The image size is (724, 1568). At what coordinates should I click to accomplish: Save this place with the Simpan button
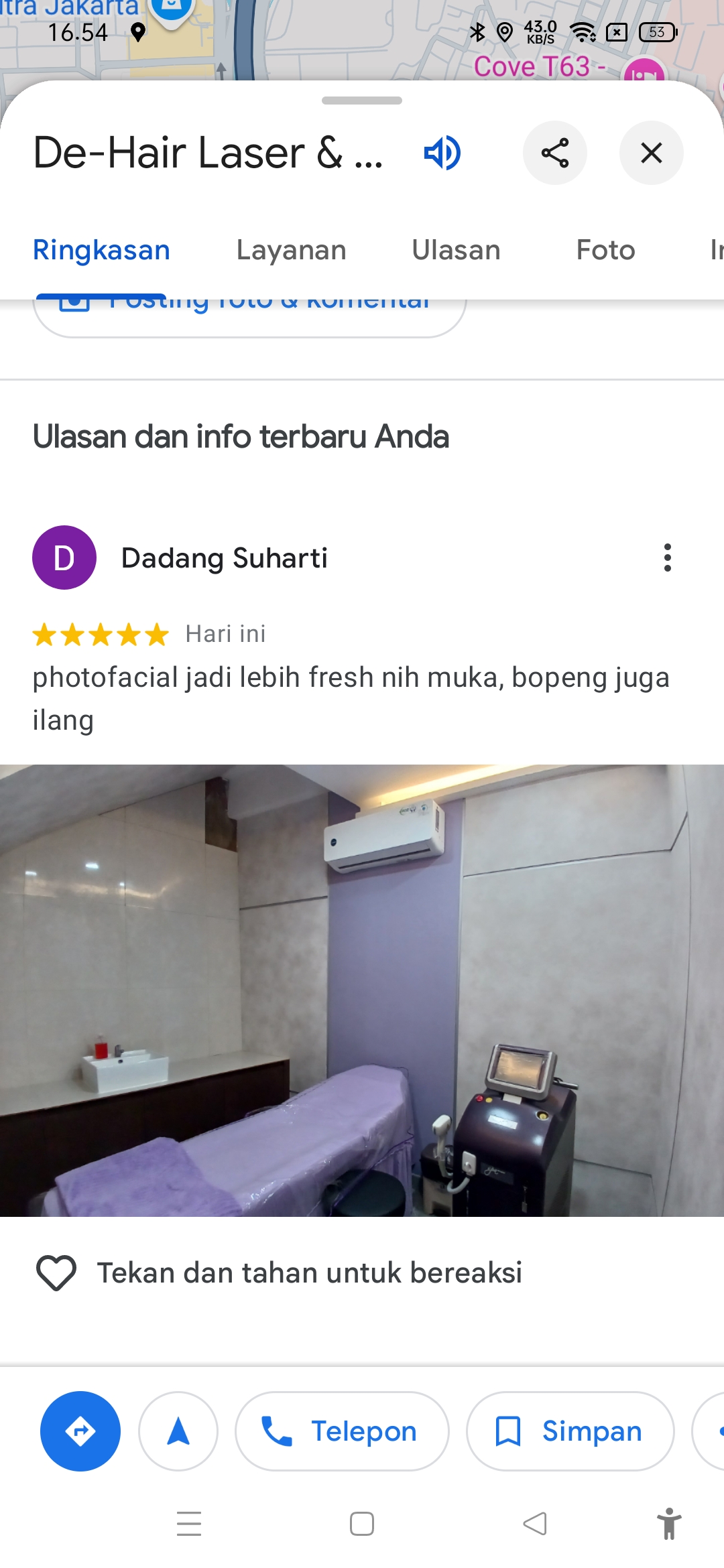pos(570,1431)
